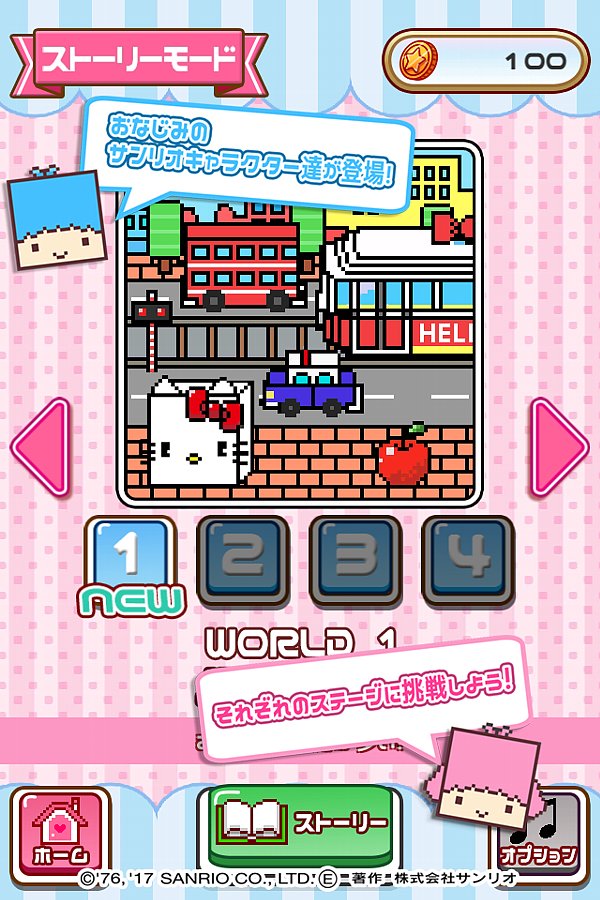This screenshot has height=900, width=600.
Task: Go to the next world with the right arrow
Action: pyautogui.click(x=560, y=446)
